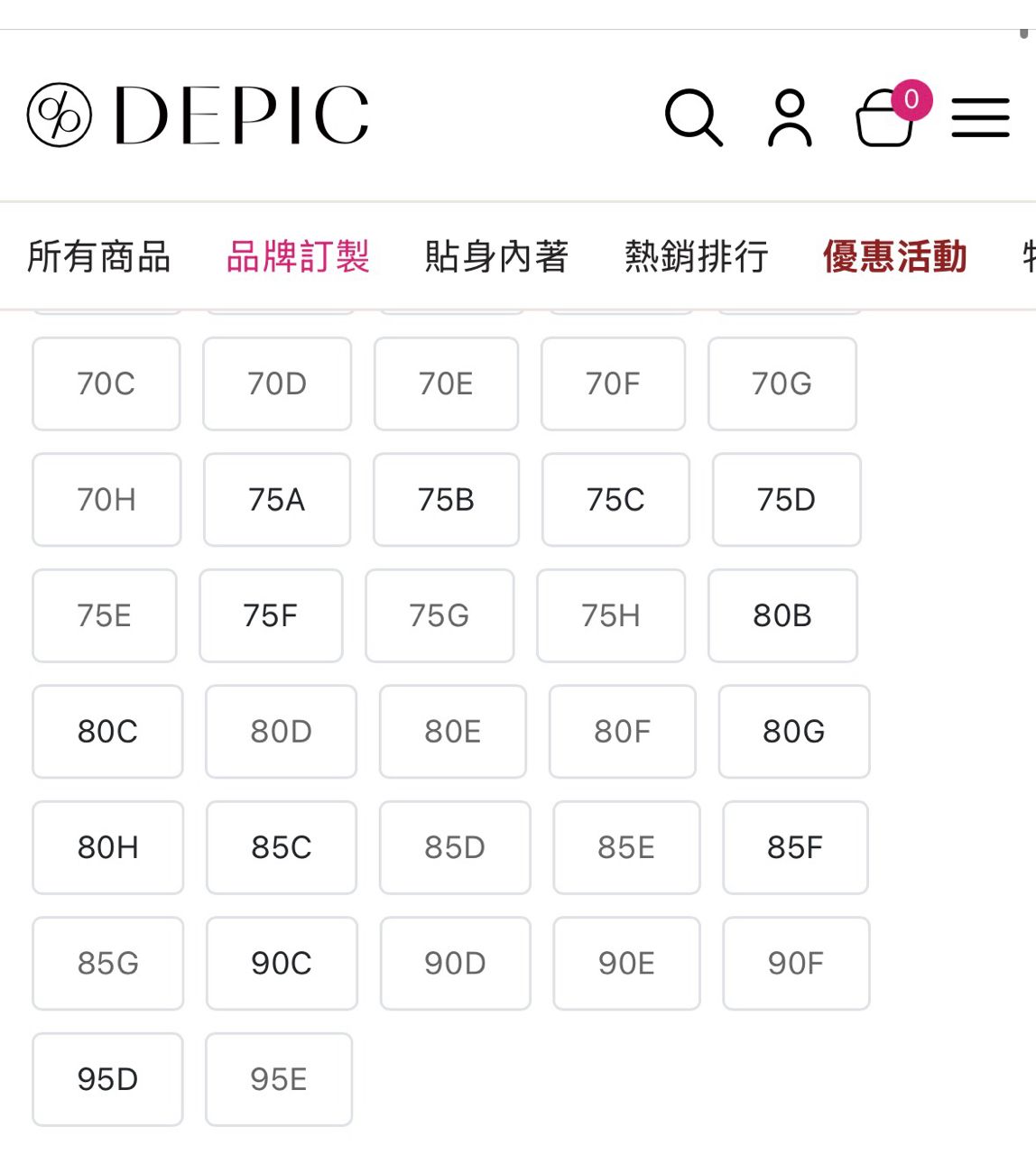This screenshot has width=1036, height=1155.
Task: Open the shopping bag cart
Action: tap(886, 117)
